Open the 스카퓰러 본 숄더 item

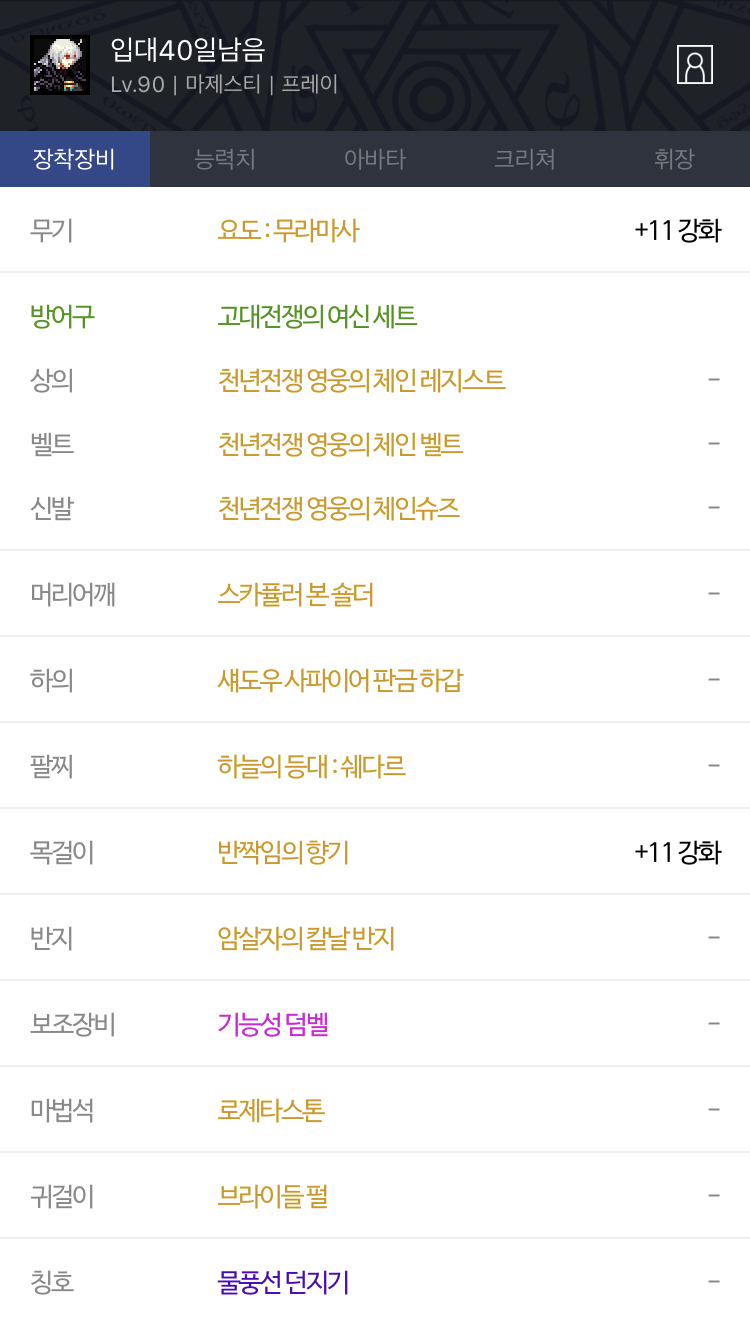(296, 594)
